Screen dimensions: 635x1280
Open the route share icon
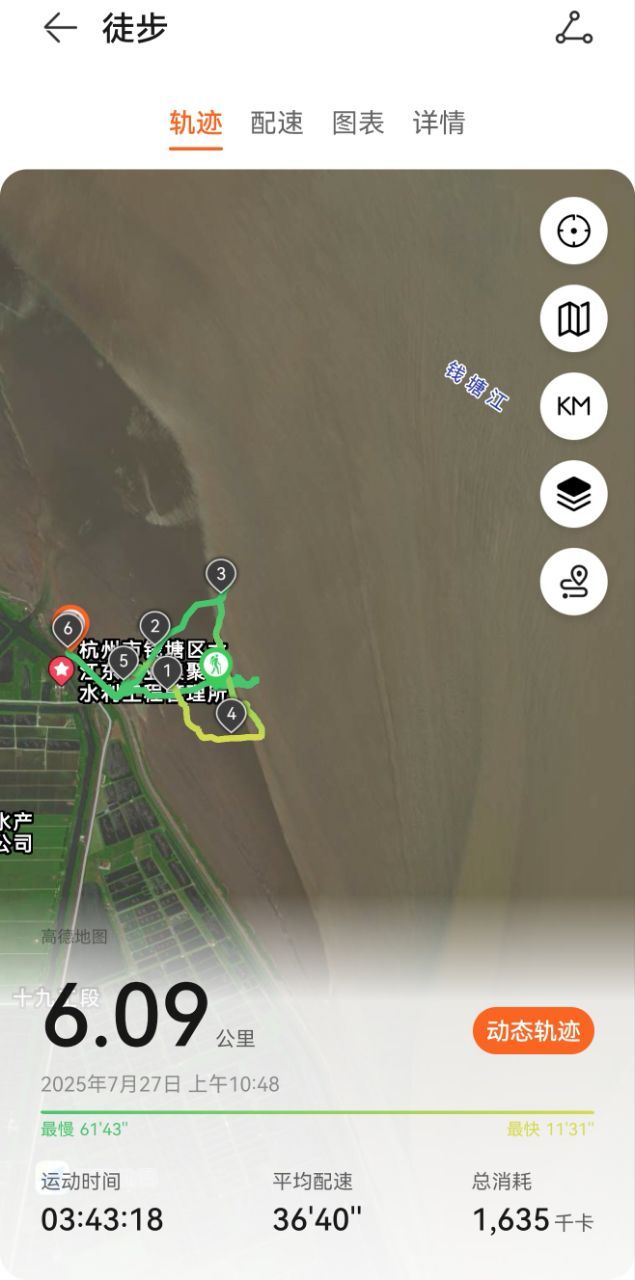pos(574,28)
